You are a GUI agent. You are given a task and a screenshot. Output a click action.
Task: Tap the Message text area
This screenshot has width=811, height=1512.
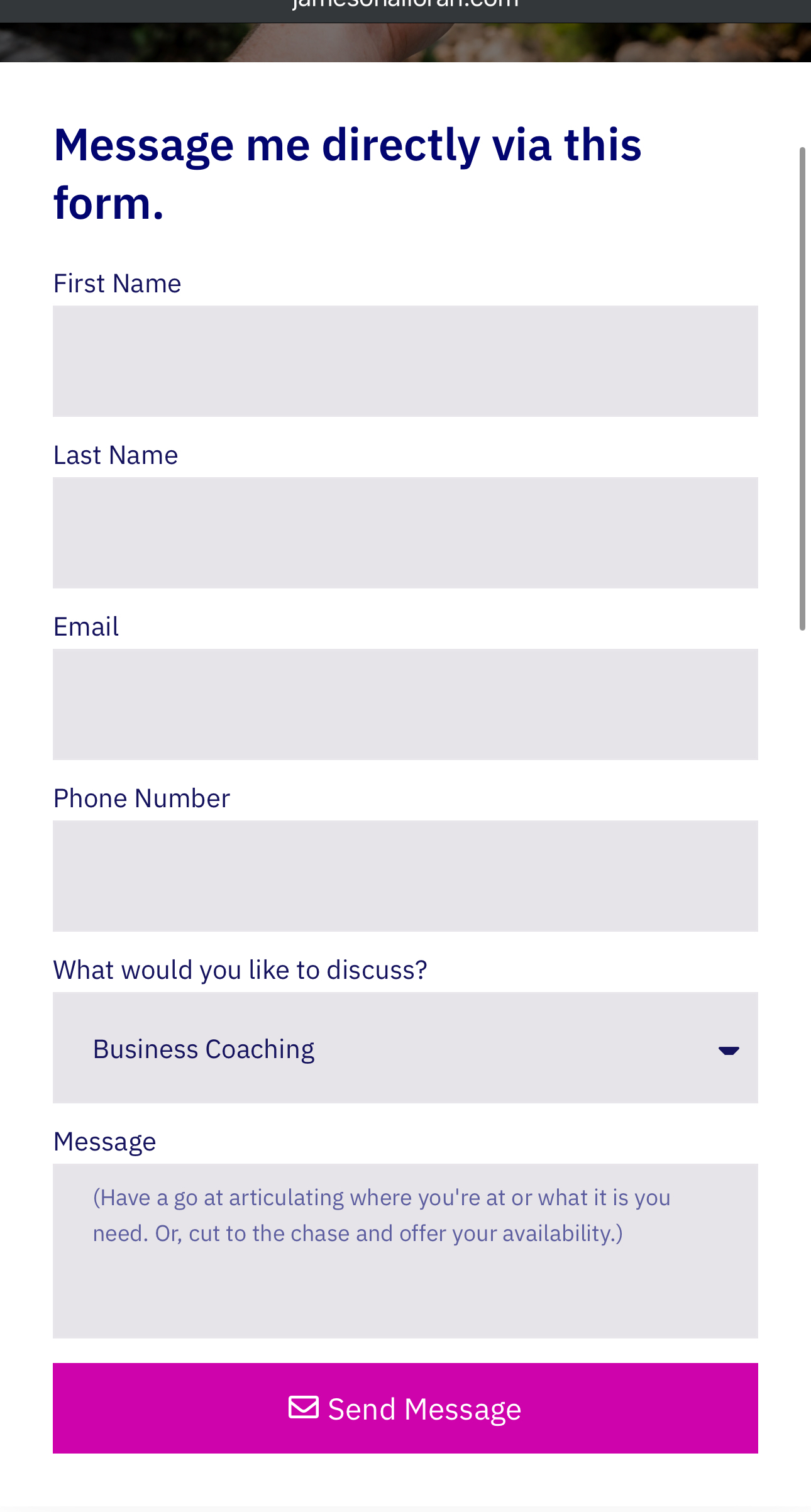(x=405, y=1251)
